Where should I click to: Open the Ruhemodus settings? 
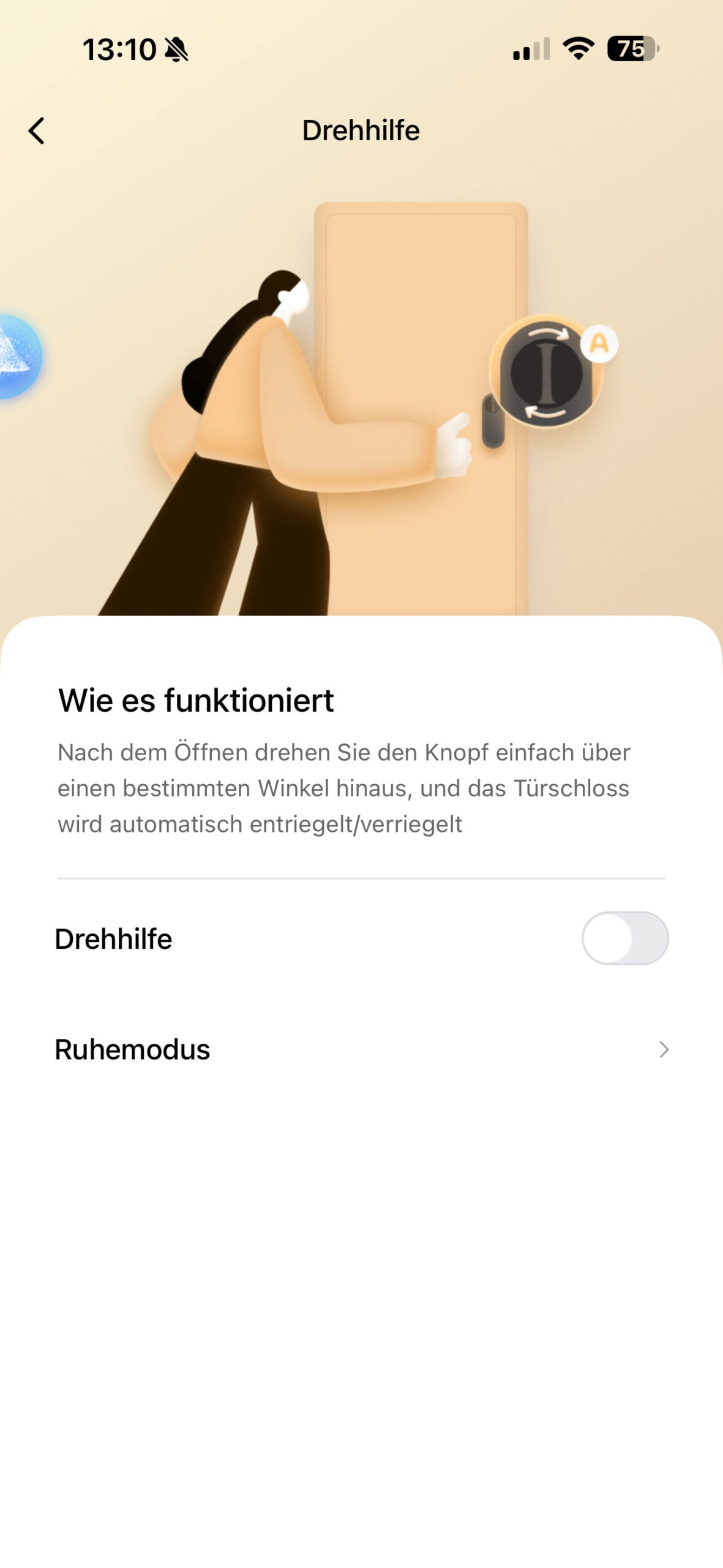tap(361, 1049)
